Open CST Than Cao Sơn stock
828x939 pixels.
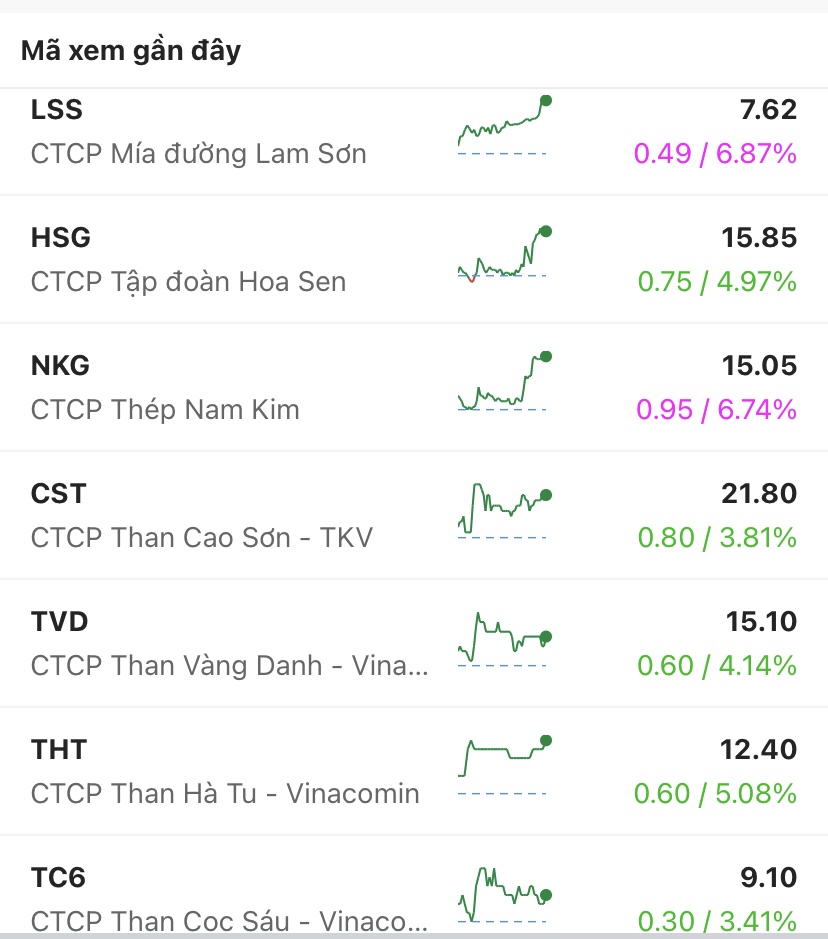pyautogui.click(x=413, y=515)
